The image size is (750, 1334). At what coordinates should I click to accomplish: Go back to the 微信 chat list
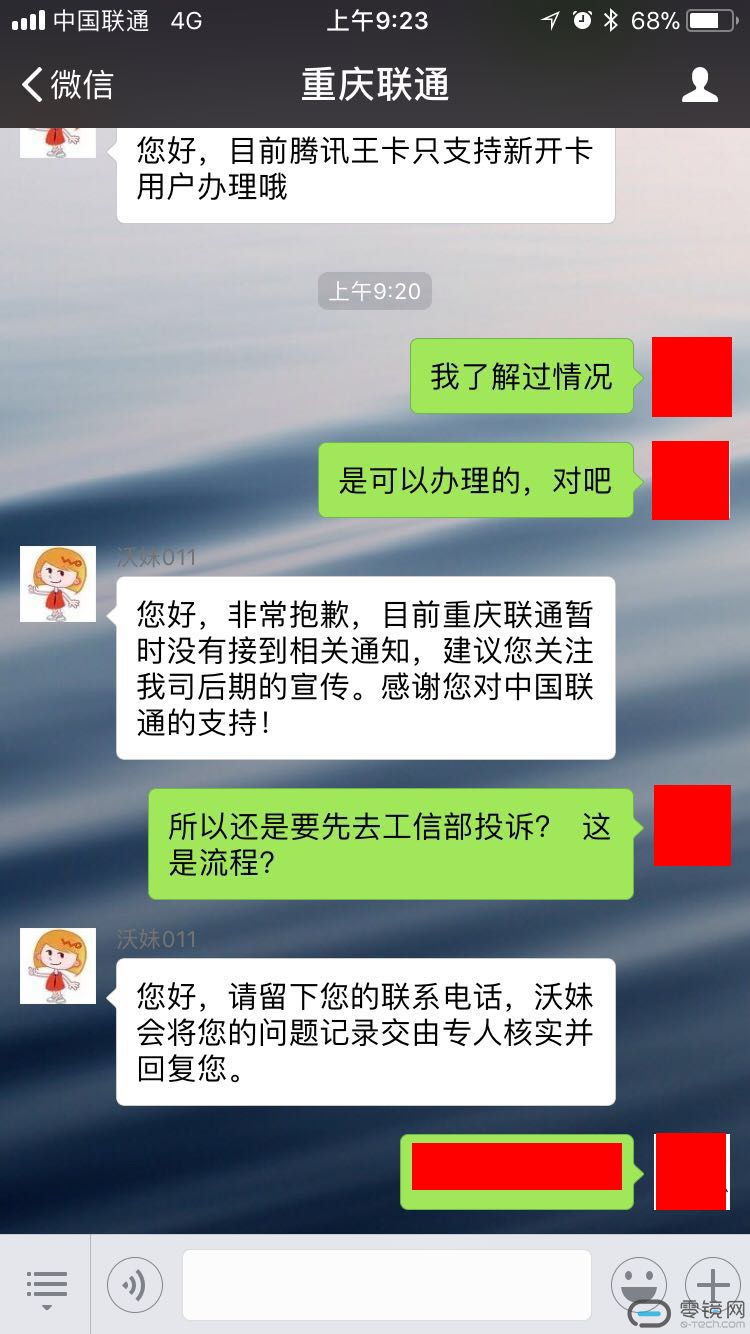pyautogui.click(x=66, y=85)
